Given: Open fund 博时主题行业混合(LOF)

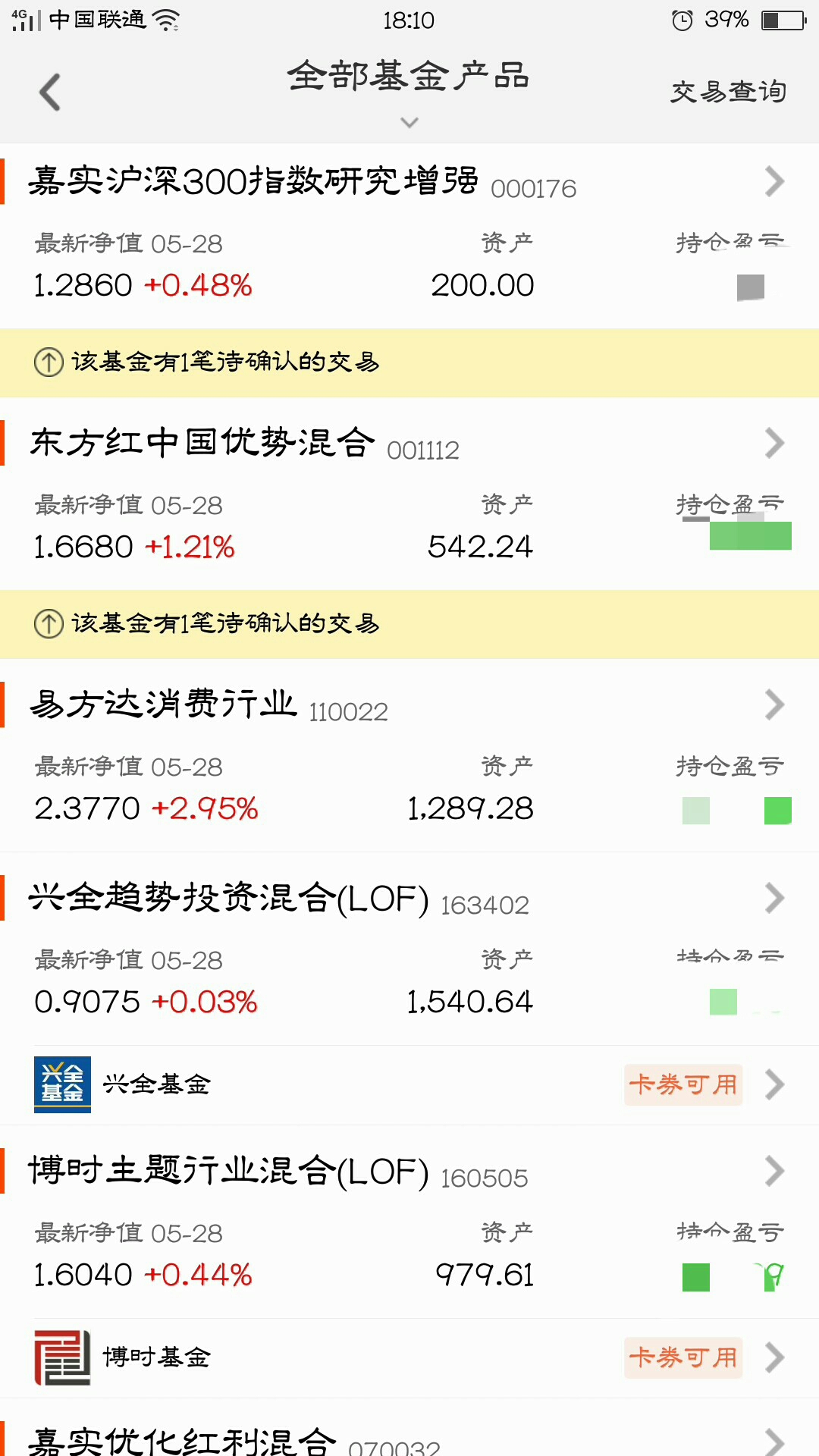Looking at the screenshot, I should click(x=409, y=1222).
